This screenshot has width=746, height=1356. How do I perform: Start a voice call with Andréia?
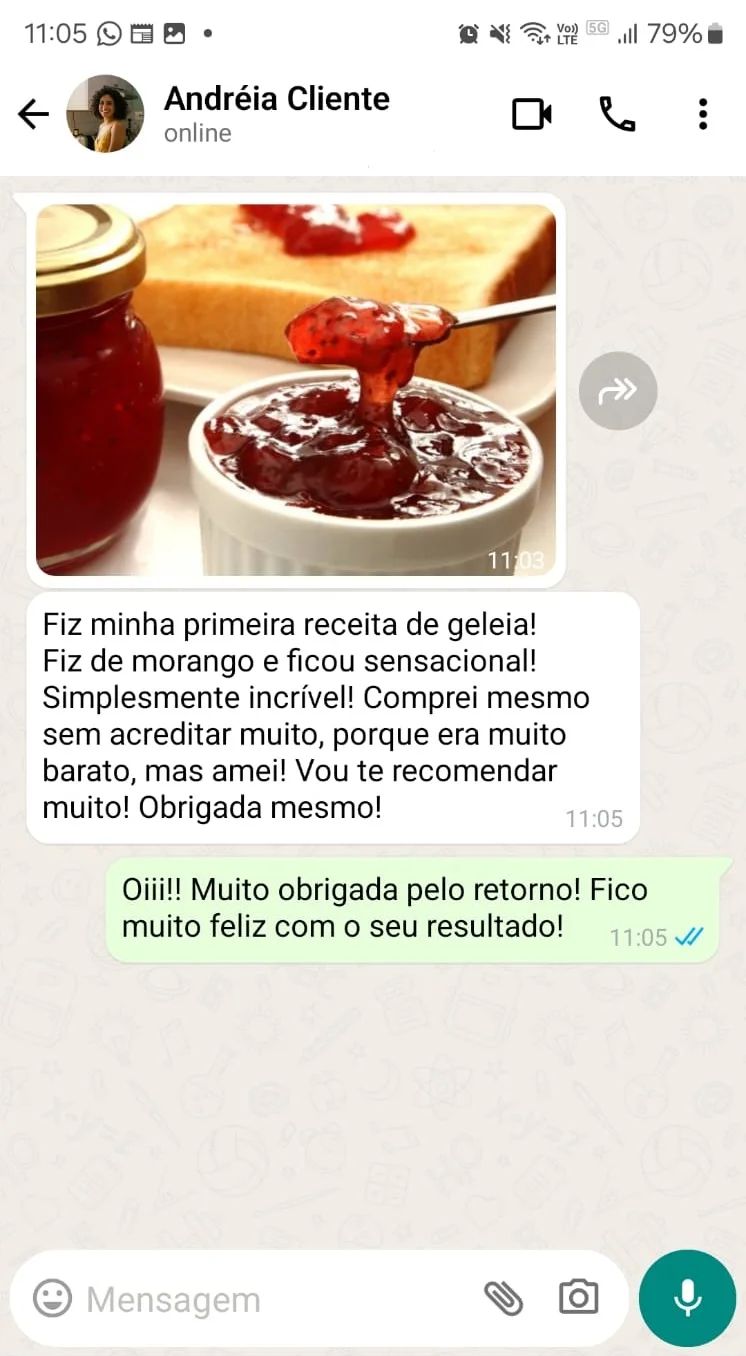coord(617,114)
